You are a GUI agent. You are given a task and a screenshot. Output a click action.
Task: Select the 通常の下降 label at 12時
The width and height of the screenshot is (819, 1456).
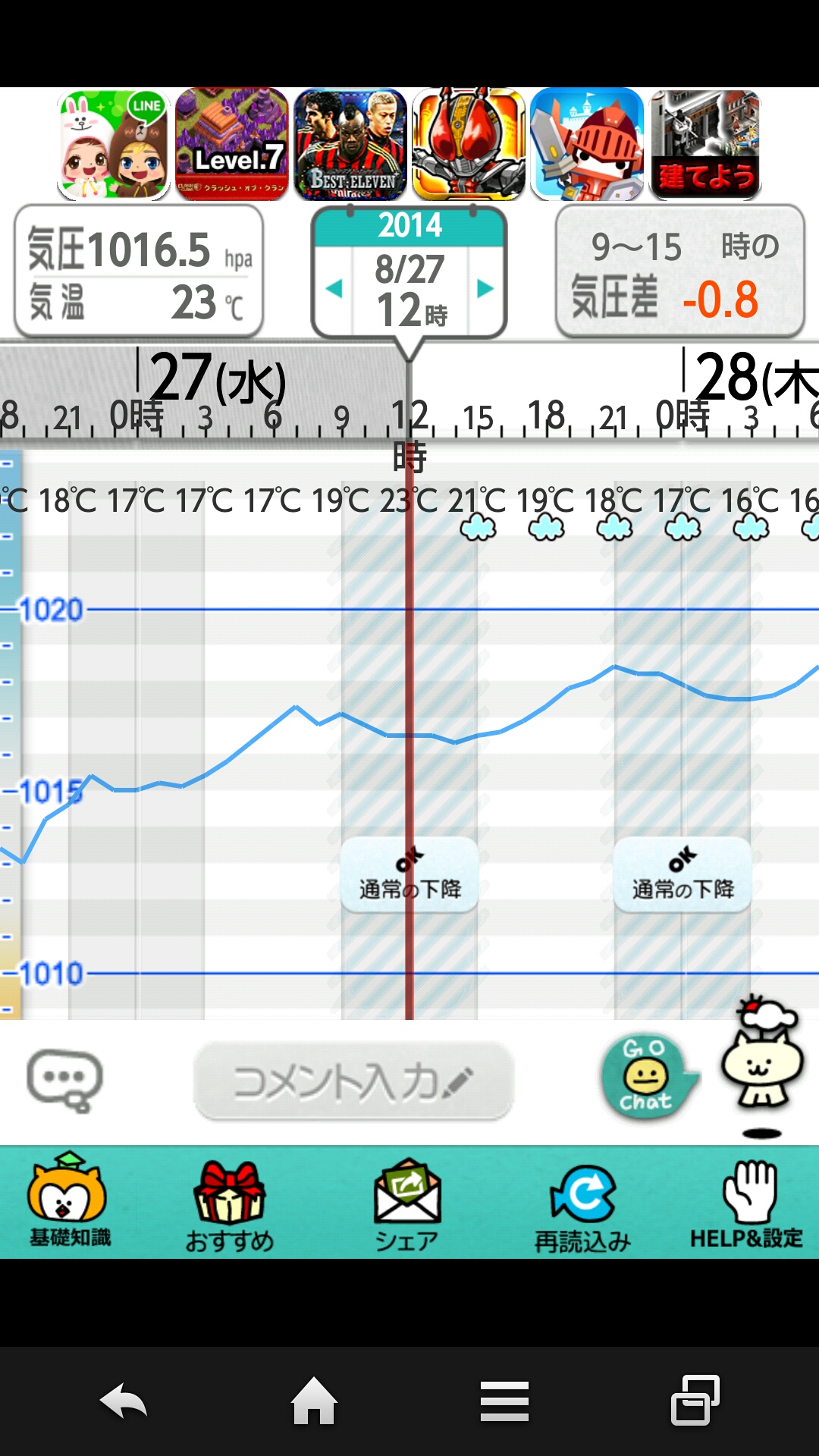click(x=409, y=876)
